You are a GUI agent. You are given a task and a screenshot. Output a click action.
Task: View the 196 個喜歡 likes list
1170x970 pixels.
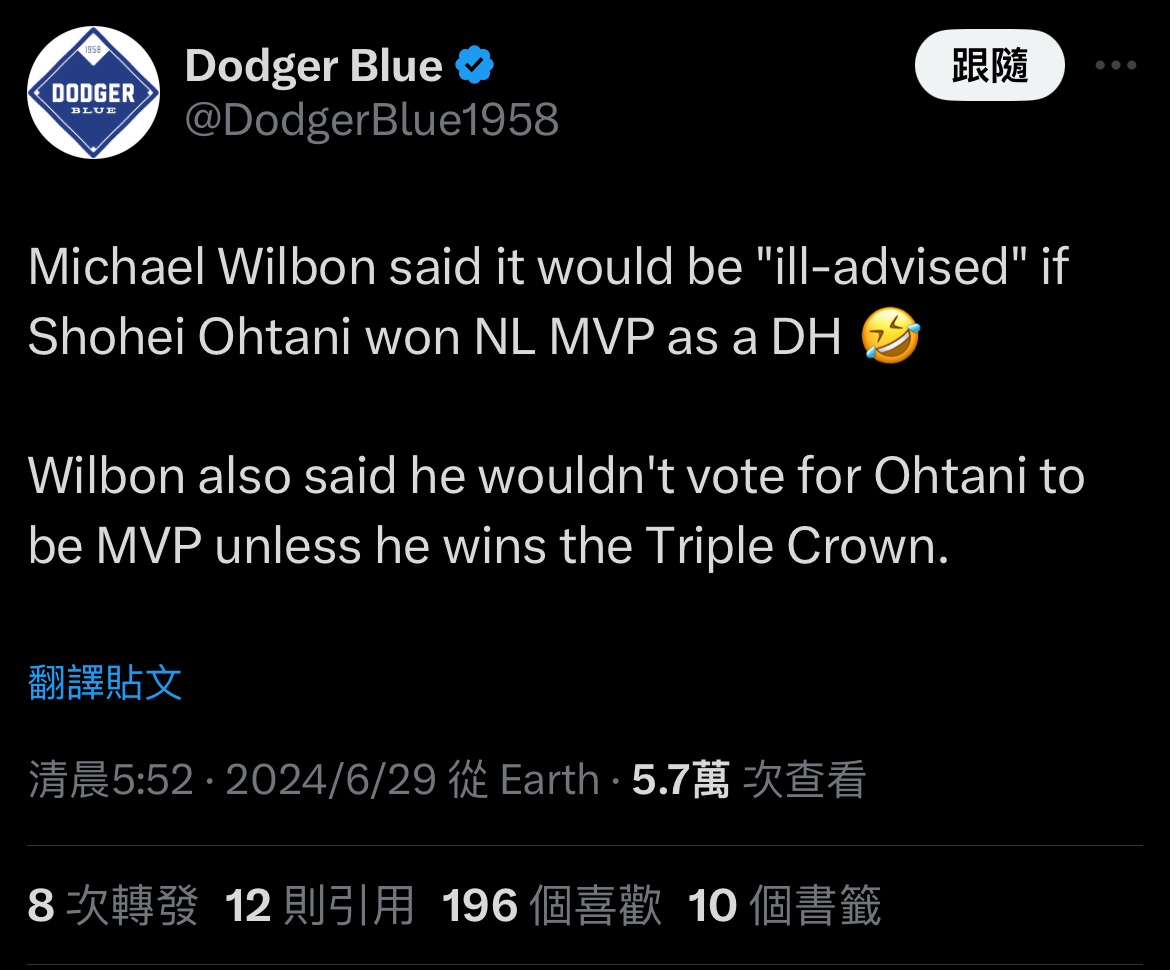(552, 906)
